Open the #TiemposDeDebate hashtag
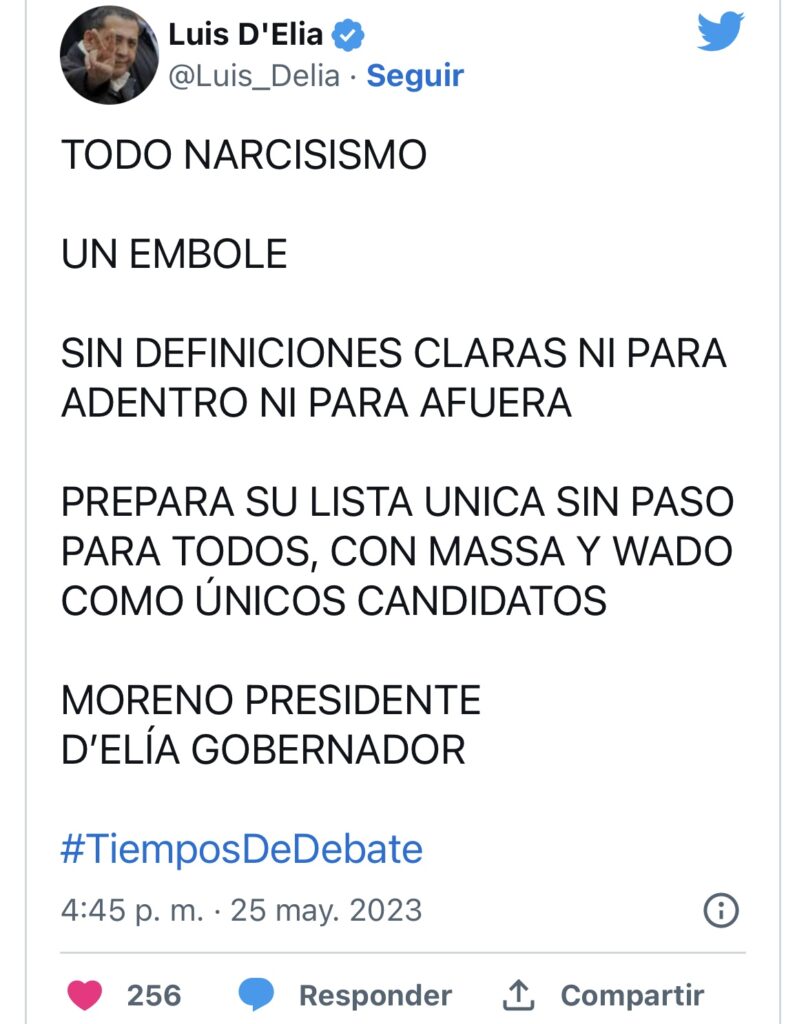Screen dimensions: 806x1024 click(242, 849)
